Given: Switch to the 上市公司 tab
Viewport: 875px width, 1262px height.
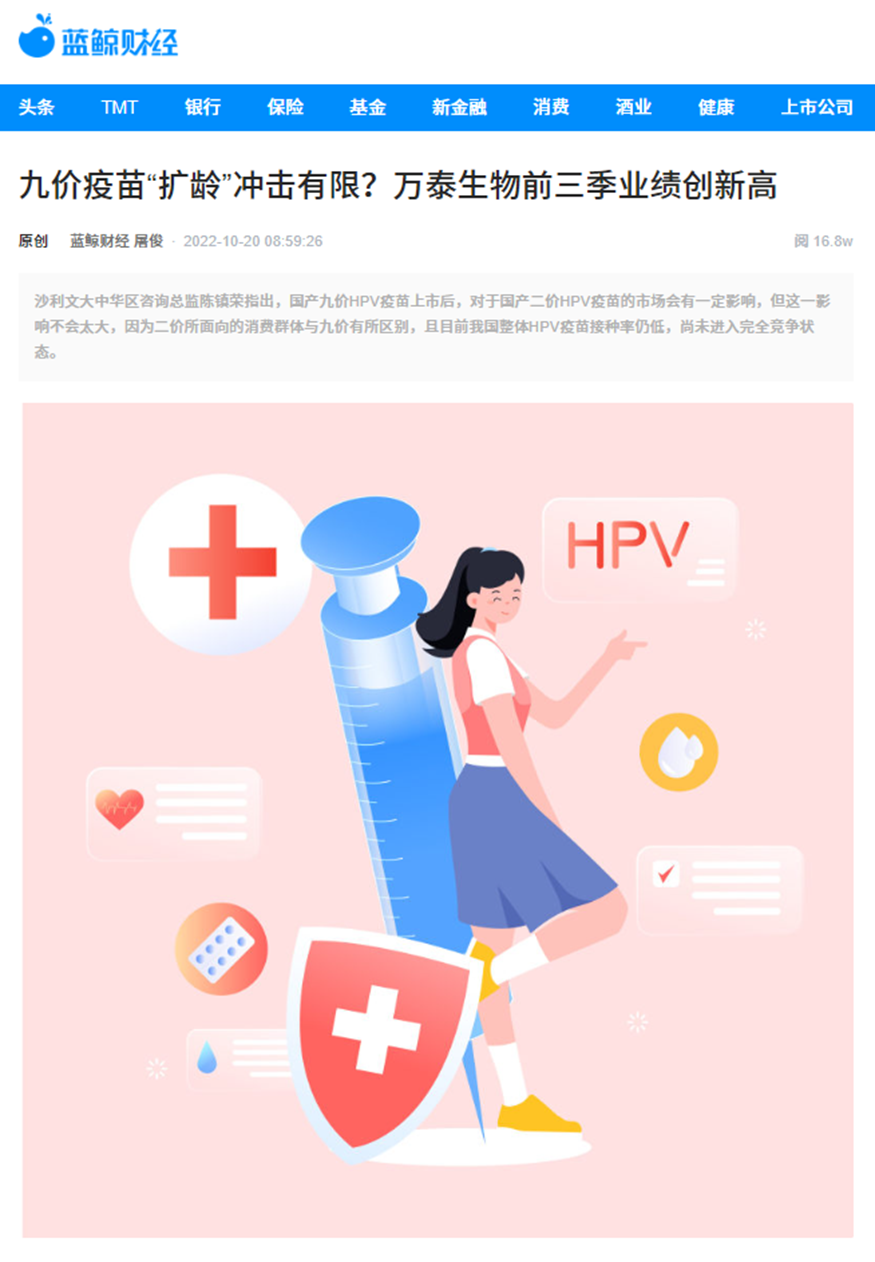Looking at the screenshot, I should click(816, 108).
